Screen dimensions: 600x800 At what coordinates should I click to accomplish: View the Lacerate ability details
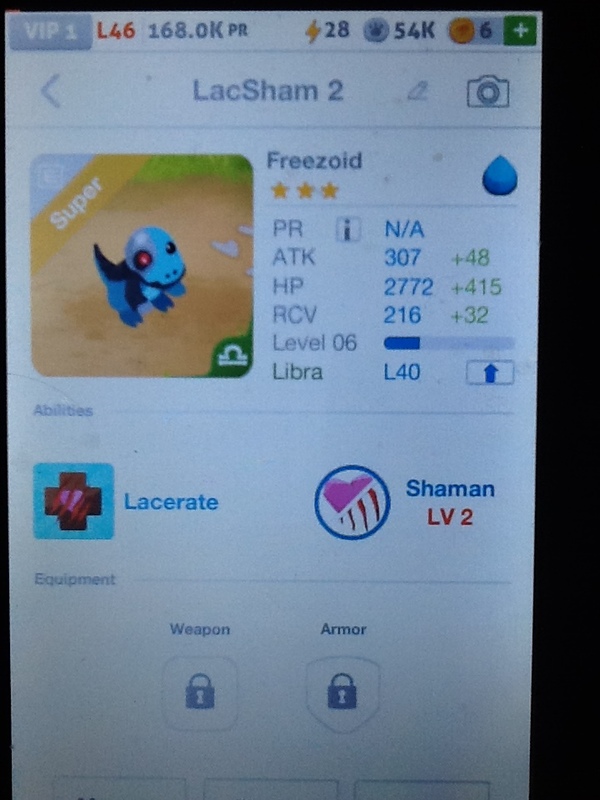(x=74, y=501)
